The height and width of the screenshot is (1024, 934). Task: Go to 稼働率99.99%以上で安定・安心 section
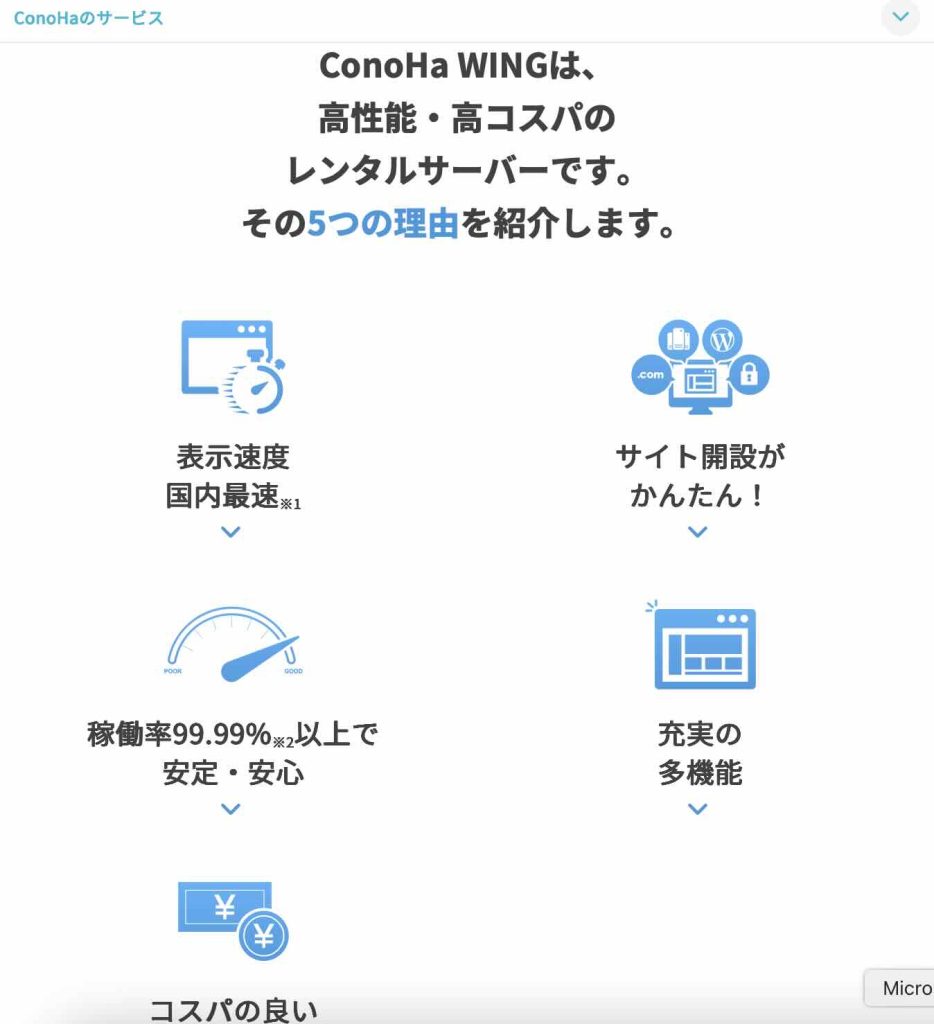(232, 753)
